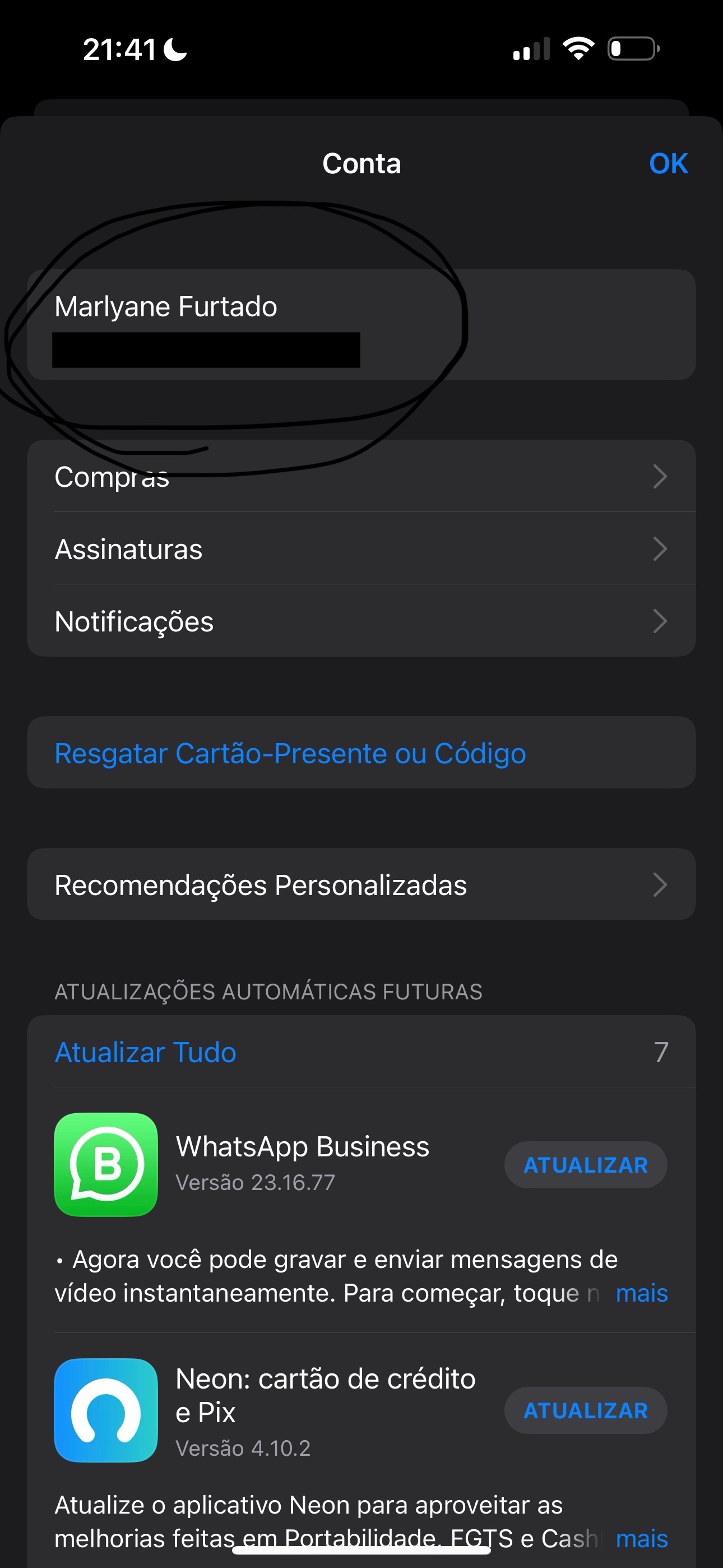This screenshot has height=1568, width=723.
Task: Open the WhatsApp Business app icon
Action: click(106, 1164)
